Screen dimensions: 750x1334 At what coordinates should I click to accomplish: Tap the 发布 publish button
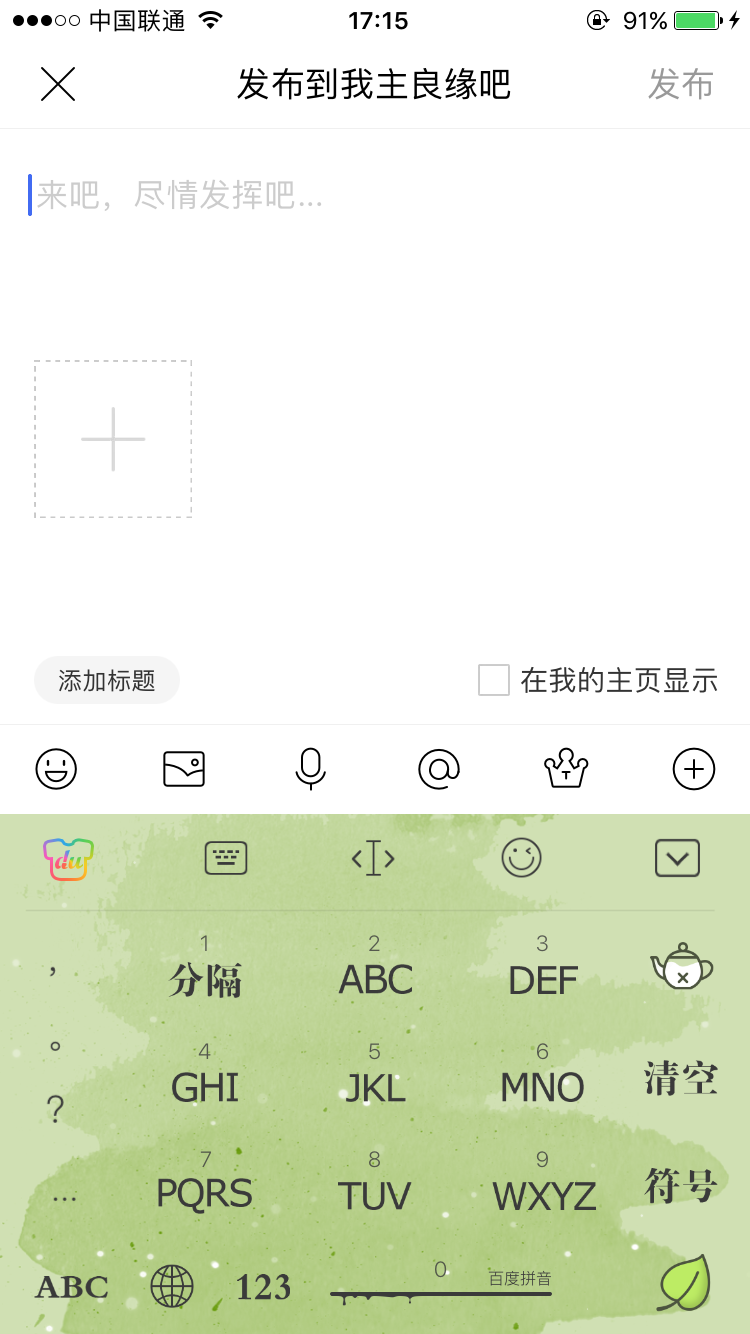coord(680,84)
